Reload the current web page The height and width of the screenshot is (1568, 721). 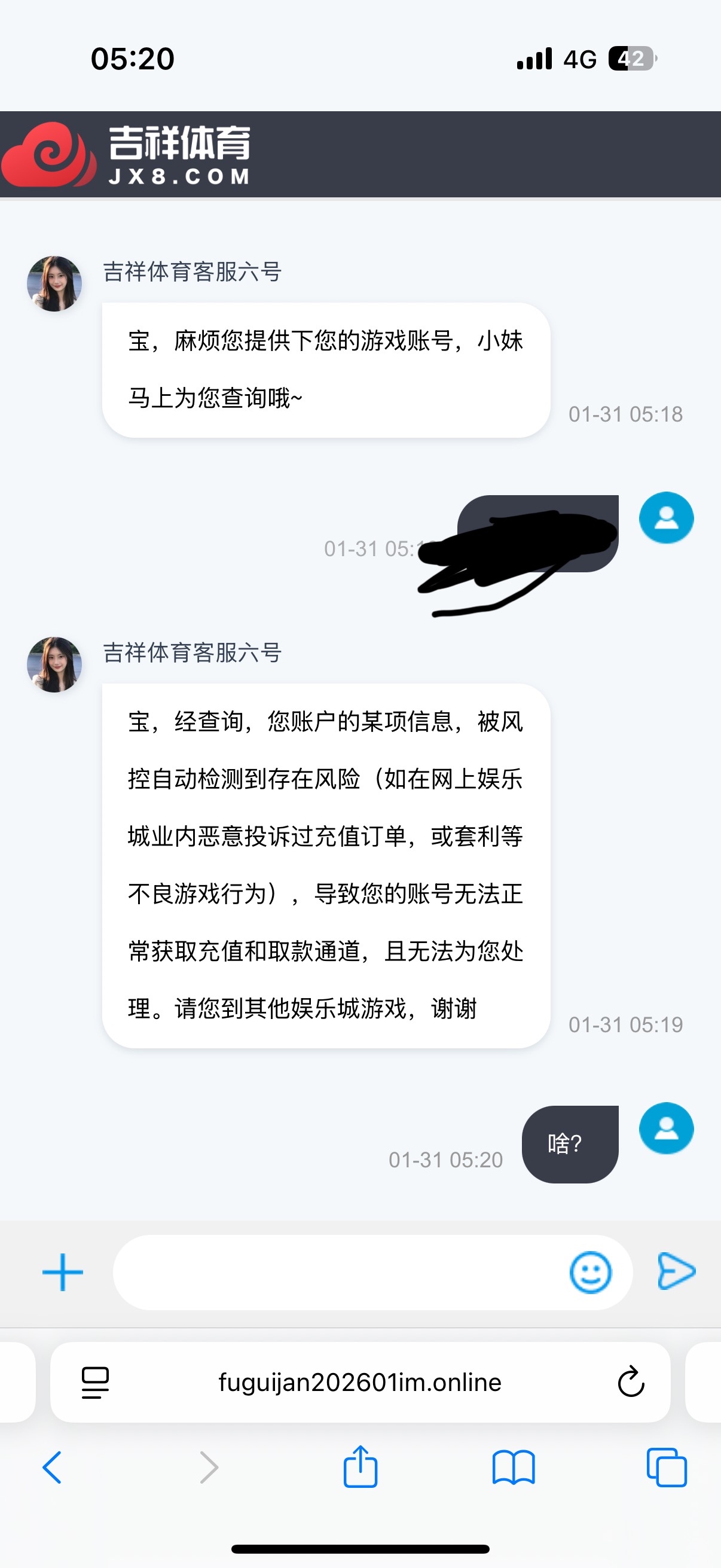(630, 1383)
